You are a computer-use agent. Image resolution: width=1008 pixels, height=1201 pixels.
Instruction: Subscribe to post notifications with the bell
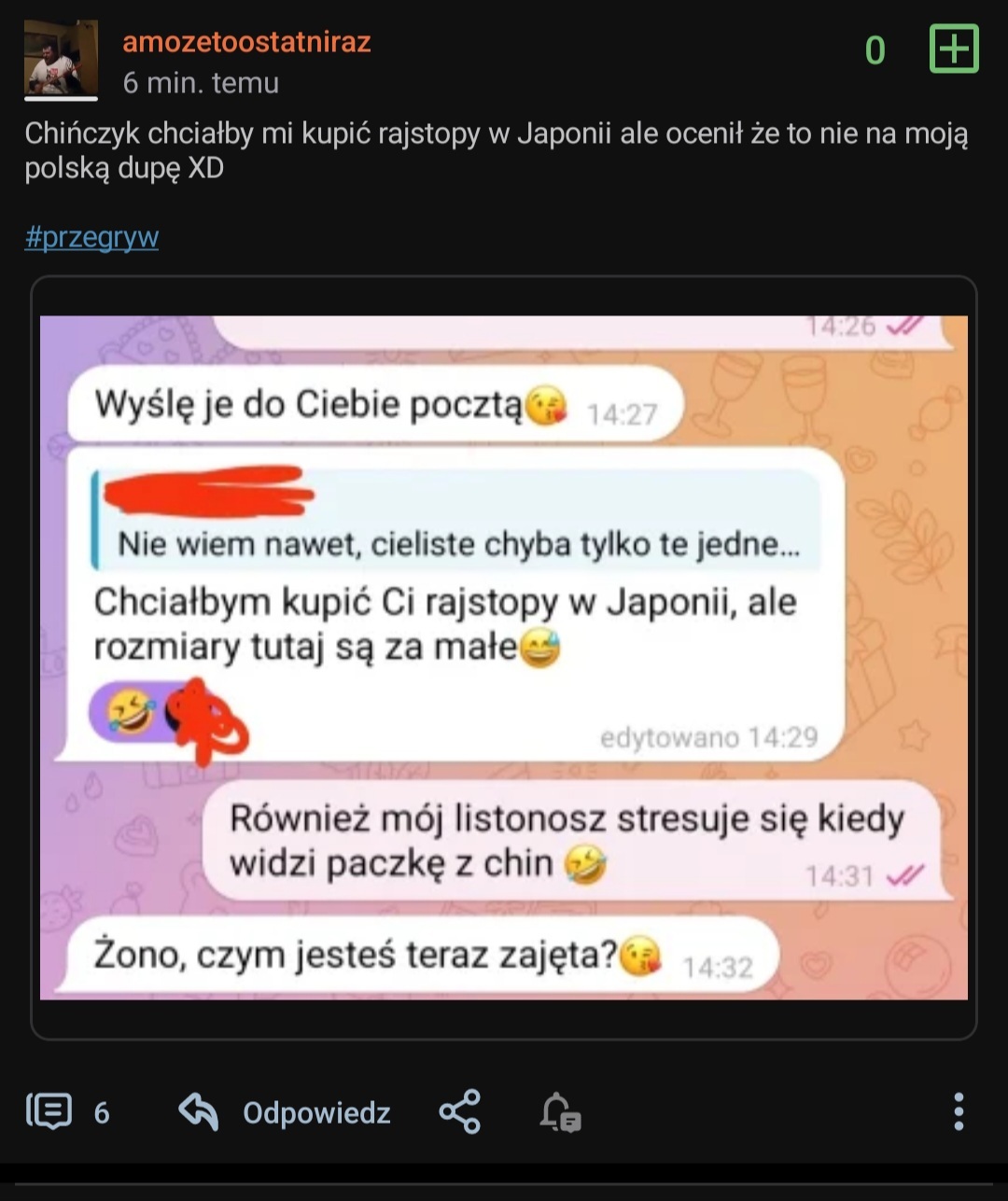pyautogui.click(x=560, y=1111)
